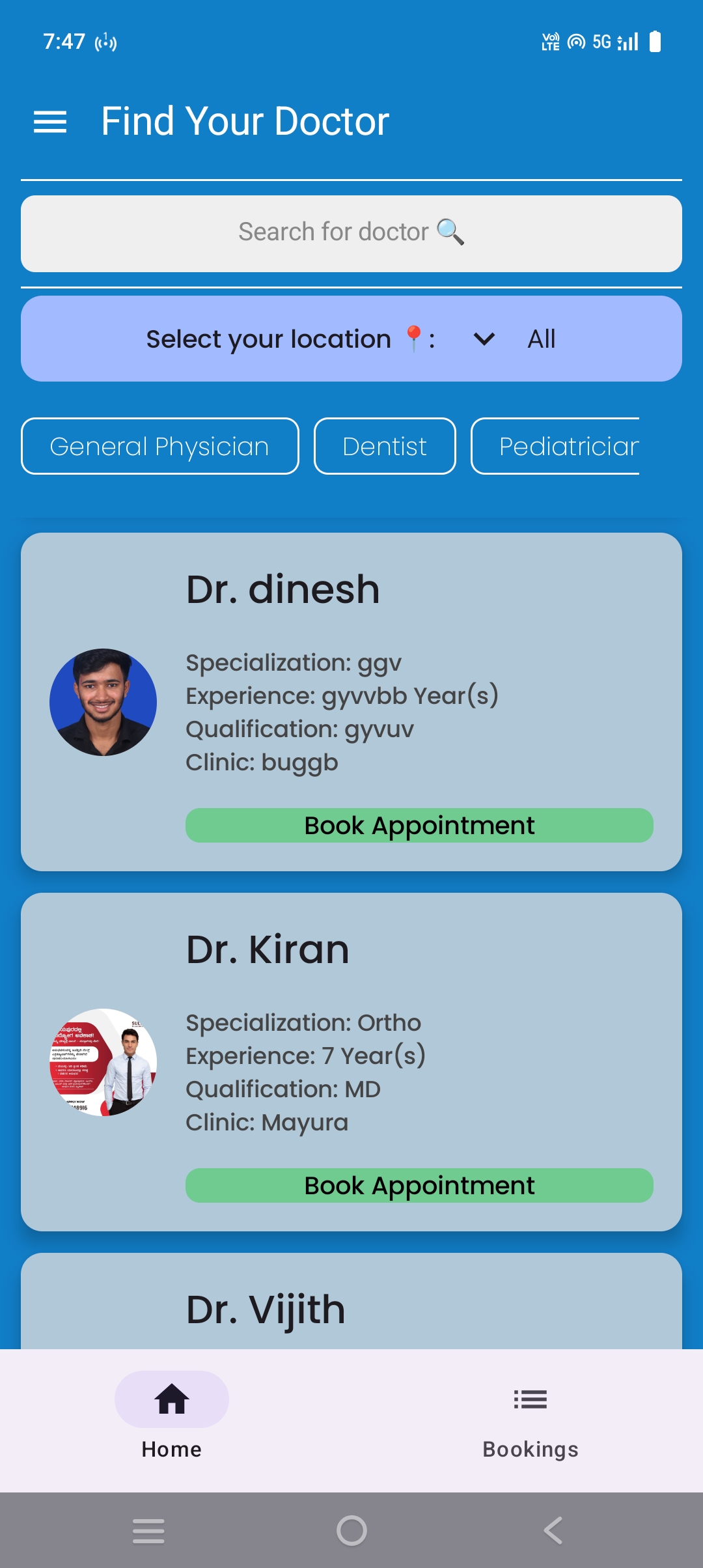The height and width of the screenshot is (1568, 703).
Task: Filter by General Physician
Action: click(160, 447)
